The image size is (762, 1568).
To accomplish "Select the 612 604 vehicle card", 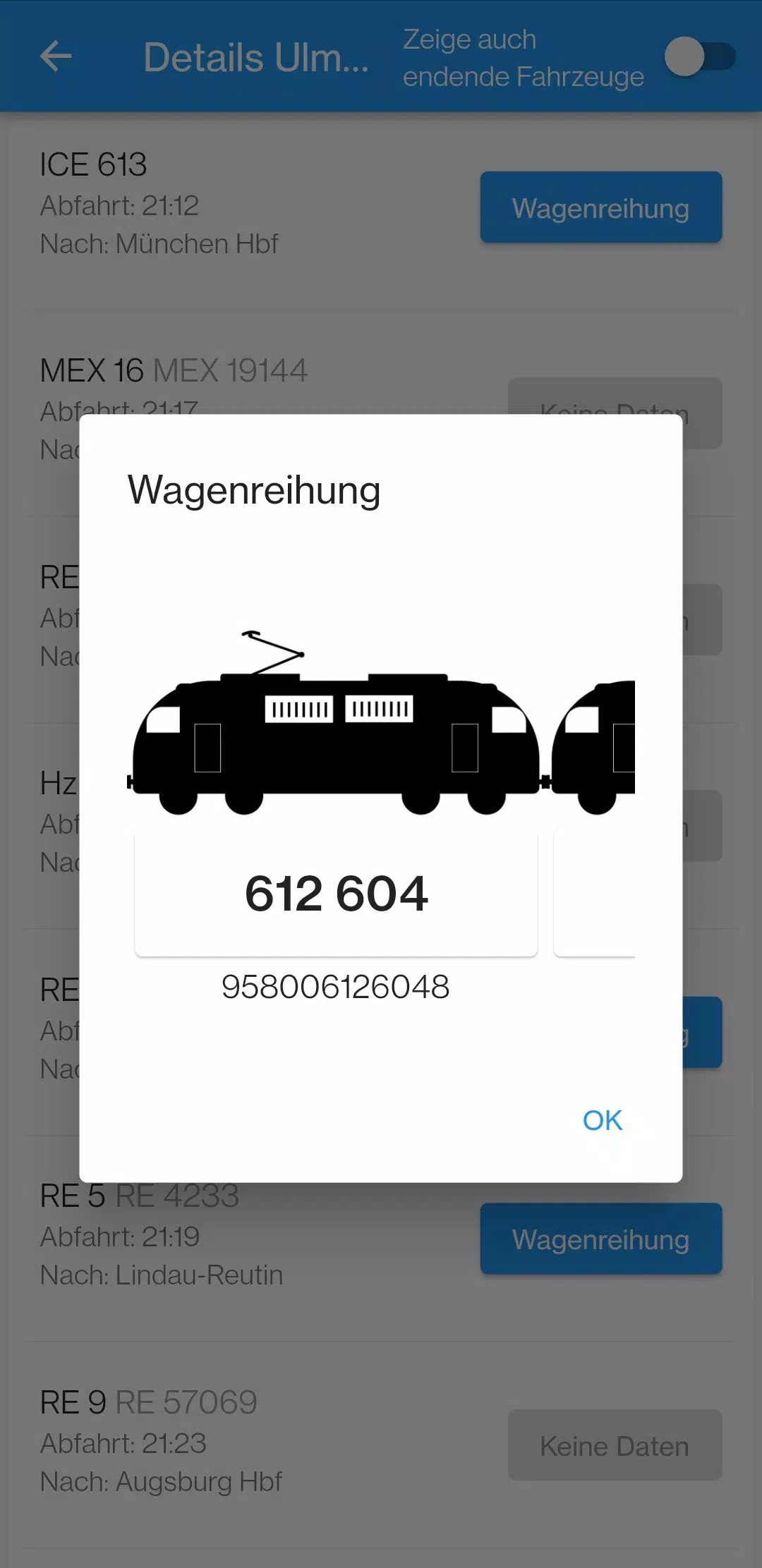I will [x=336, y=894].
